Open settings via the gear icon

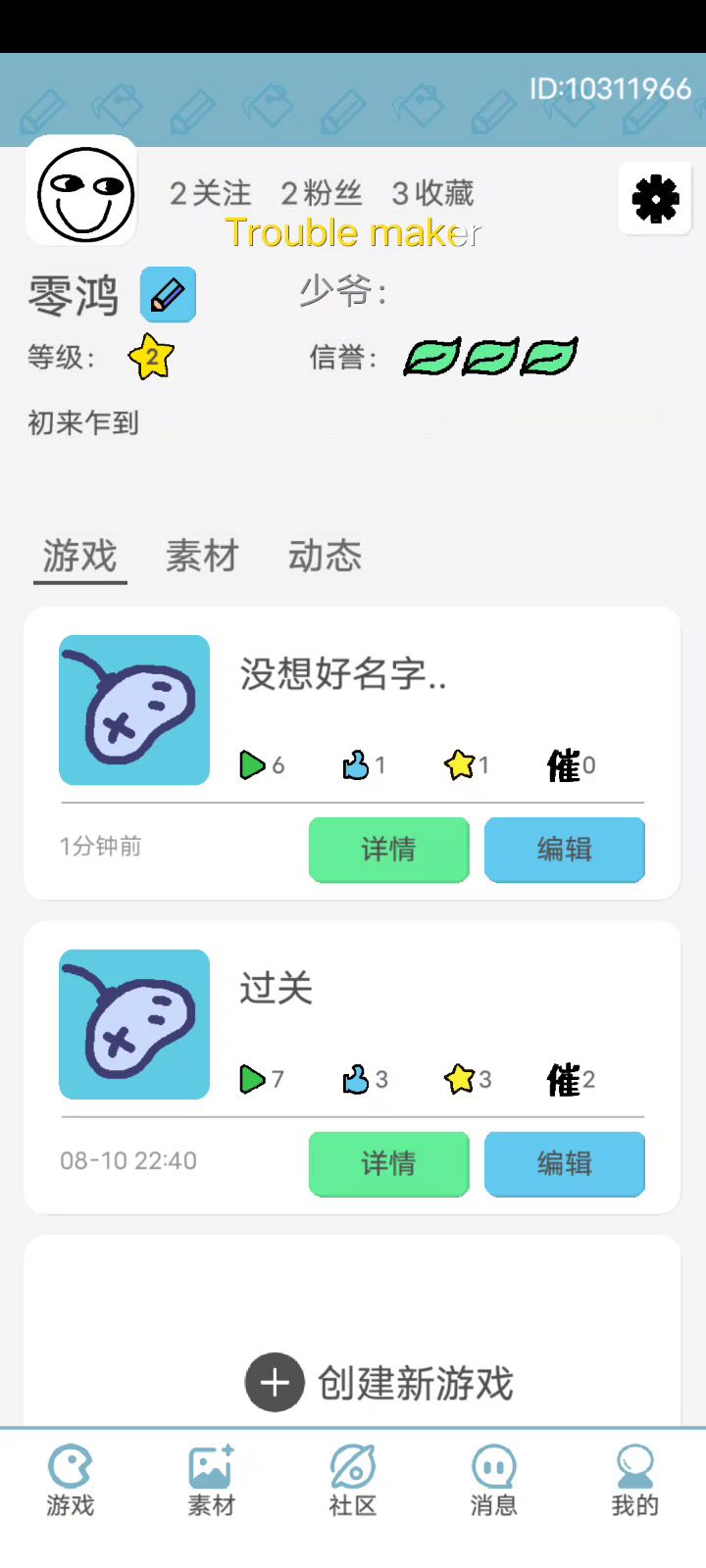click(655, 199)
